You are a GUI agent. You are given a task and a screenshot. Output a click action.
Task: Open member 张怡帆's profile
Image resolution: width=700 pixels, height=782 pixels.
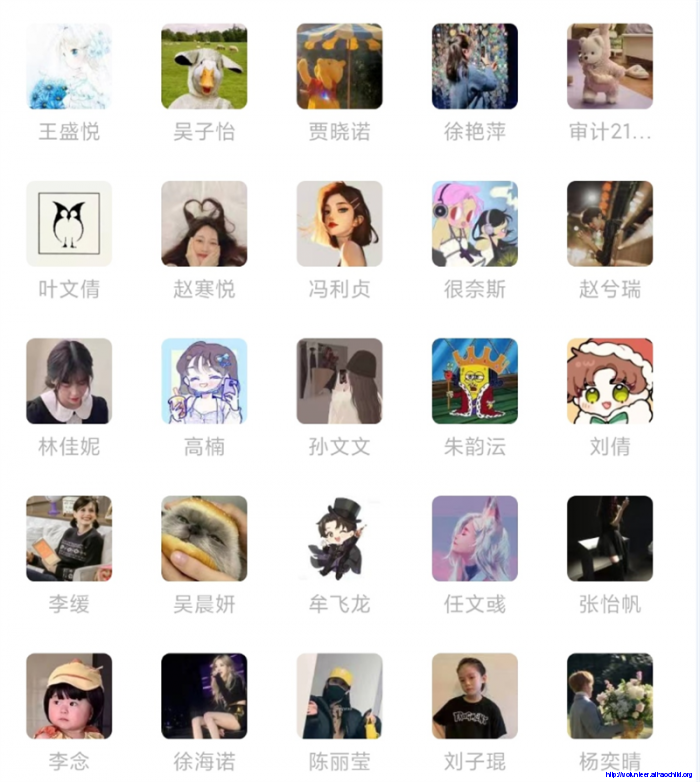point(609,539)
